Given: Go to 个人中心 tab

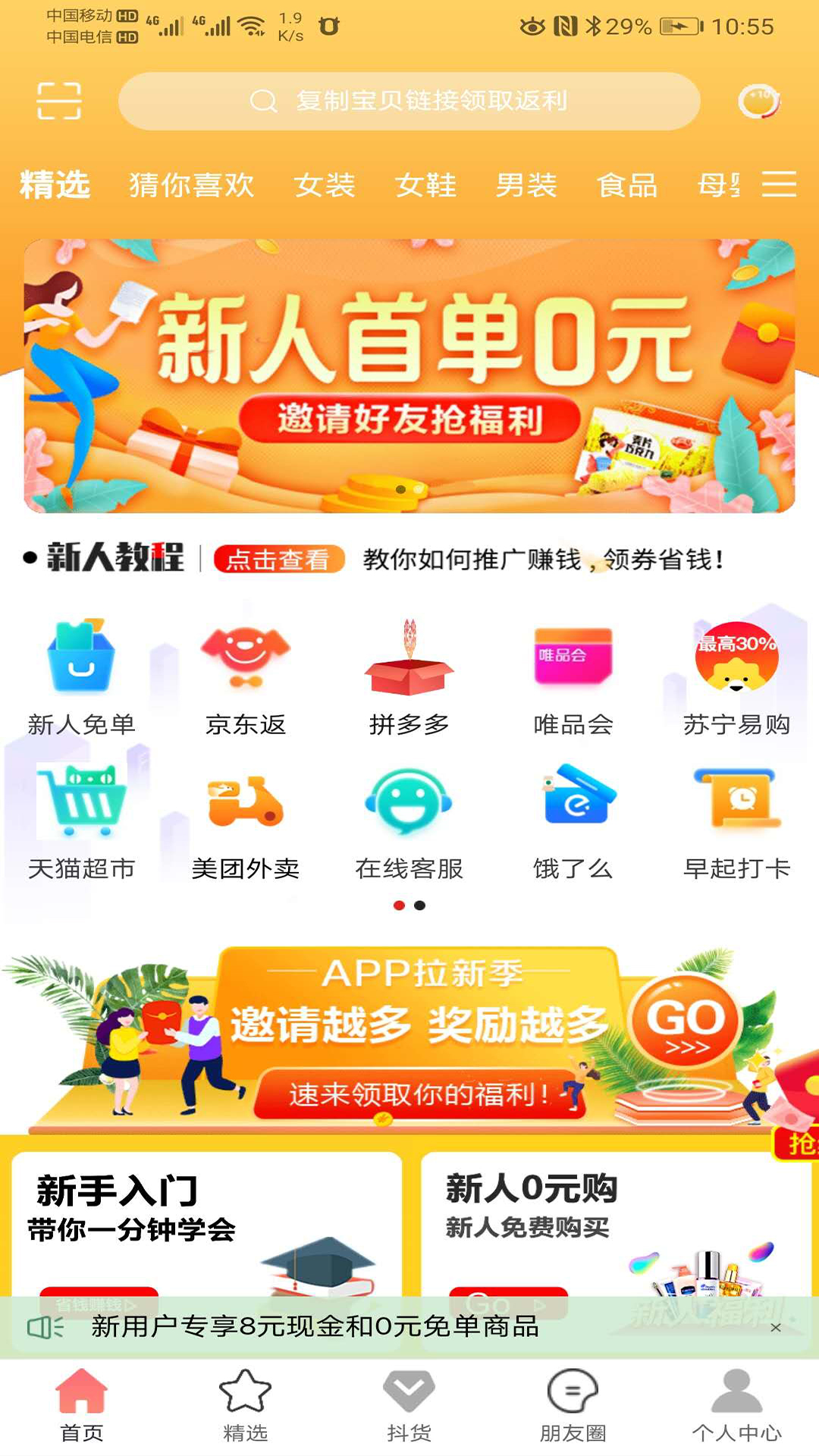Looking at the screenshot, I should [x=736, y=1405].
